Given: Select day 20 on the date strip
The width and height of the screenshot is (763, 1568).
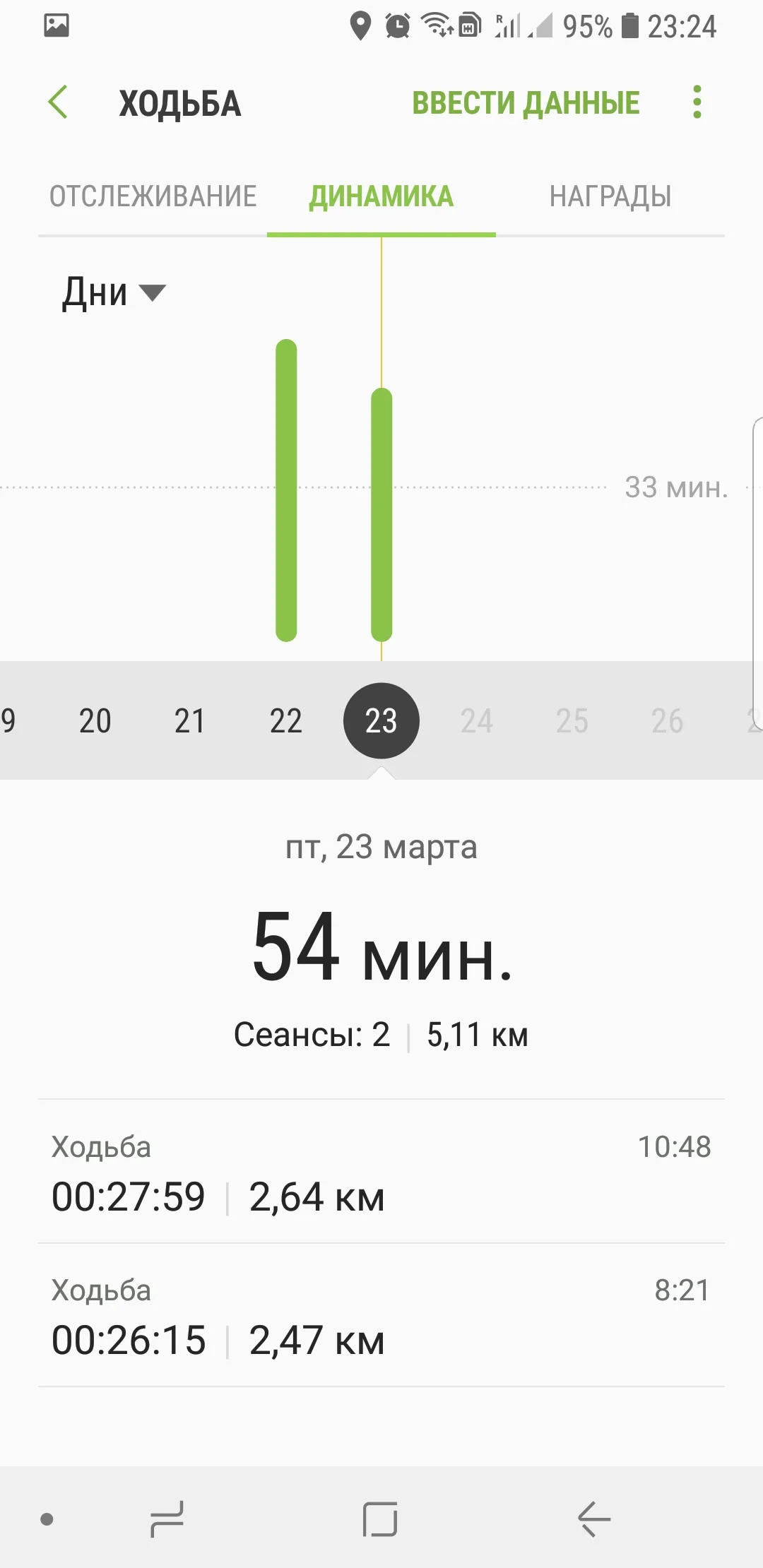Looking at the screenshot, I should (x=95, y=721).
